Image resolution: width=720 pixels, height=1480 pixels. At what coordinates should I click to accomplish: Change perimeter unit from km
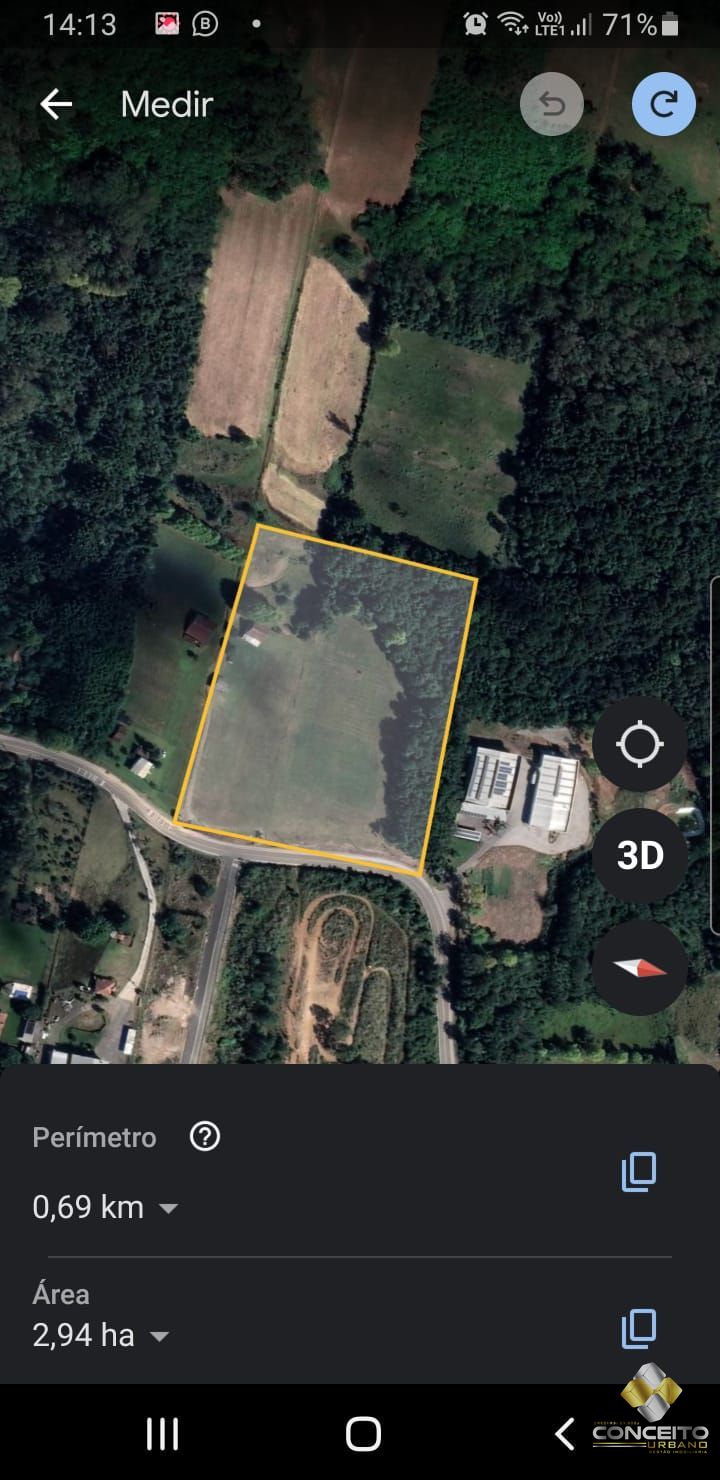(x=168, y=1208)
